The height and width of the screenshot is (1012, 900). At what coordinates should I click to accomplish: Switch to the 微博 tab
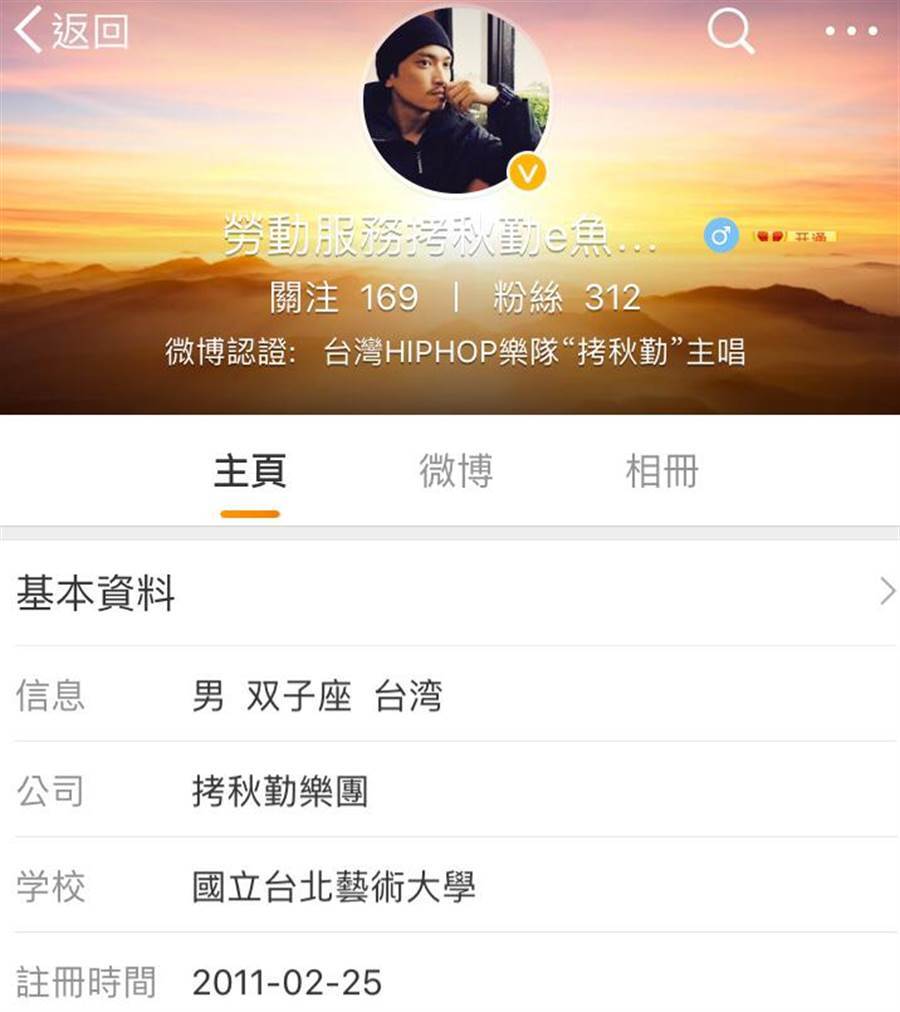point(456,471)
